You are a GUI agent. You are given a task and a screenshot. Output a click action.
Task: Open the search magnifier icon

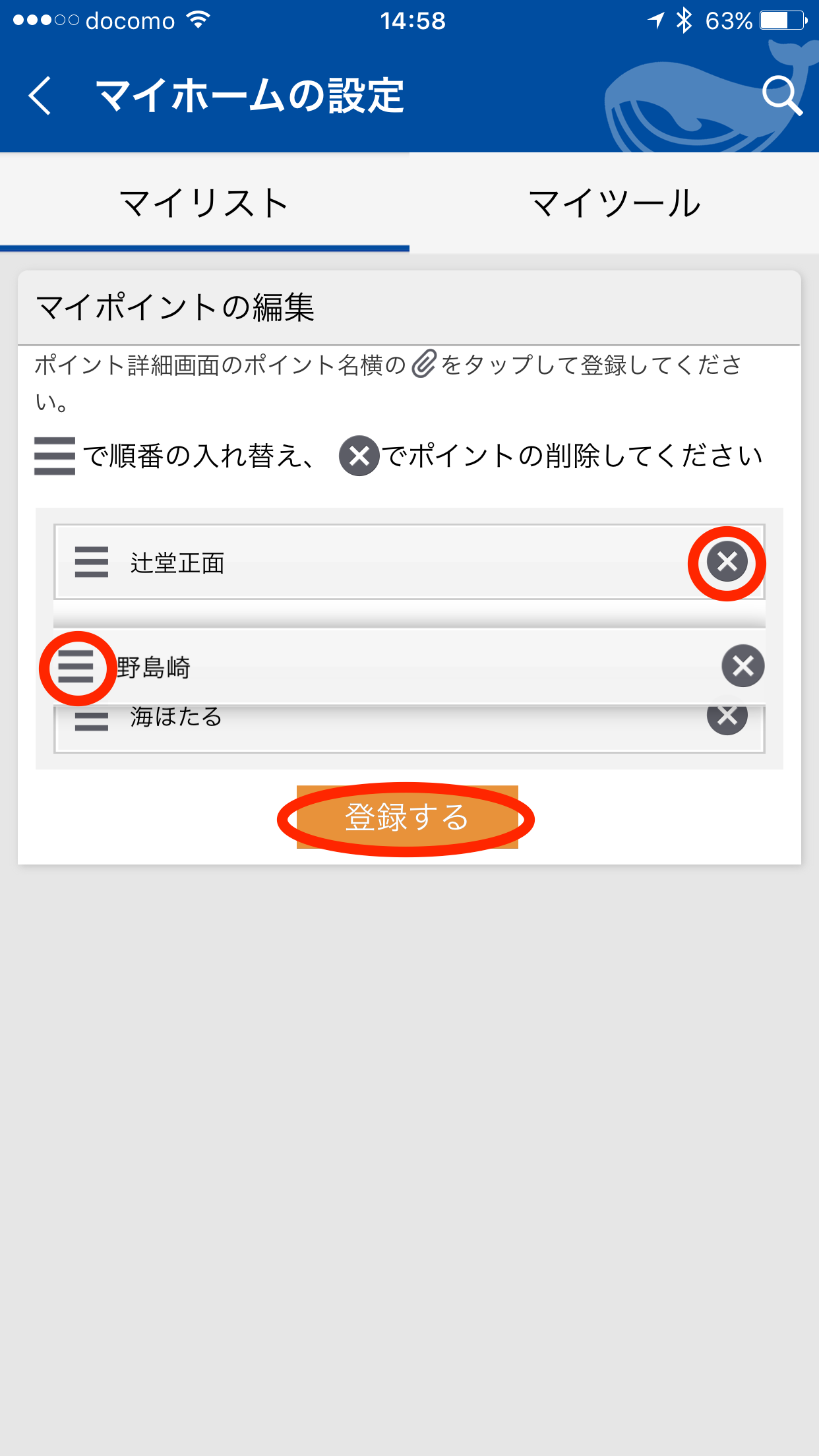(x=782, y=96)
